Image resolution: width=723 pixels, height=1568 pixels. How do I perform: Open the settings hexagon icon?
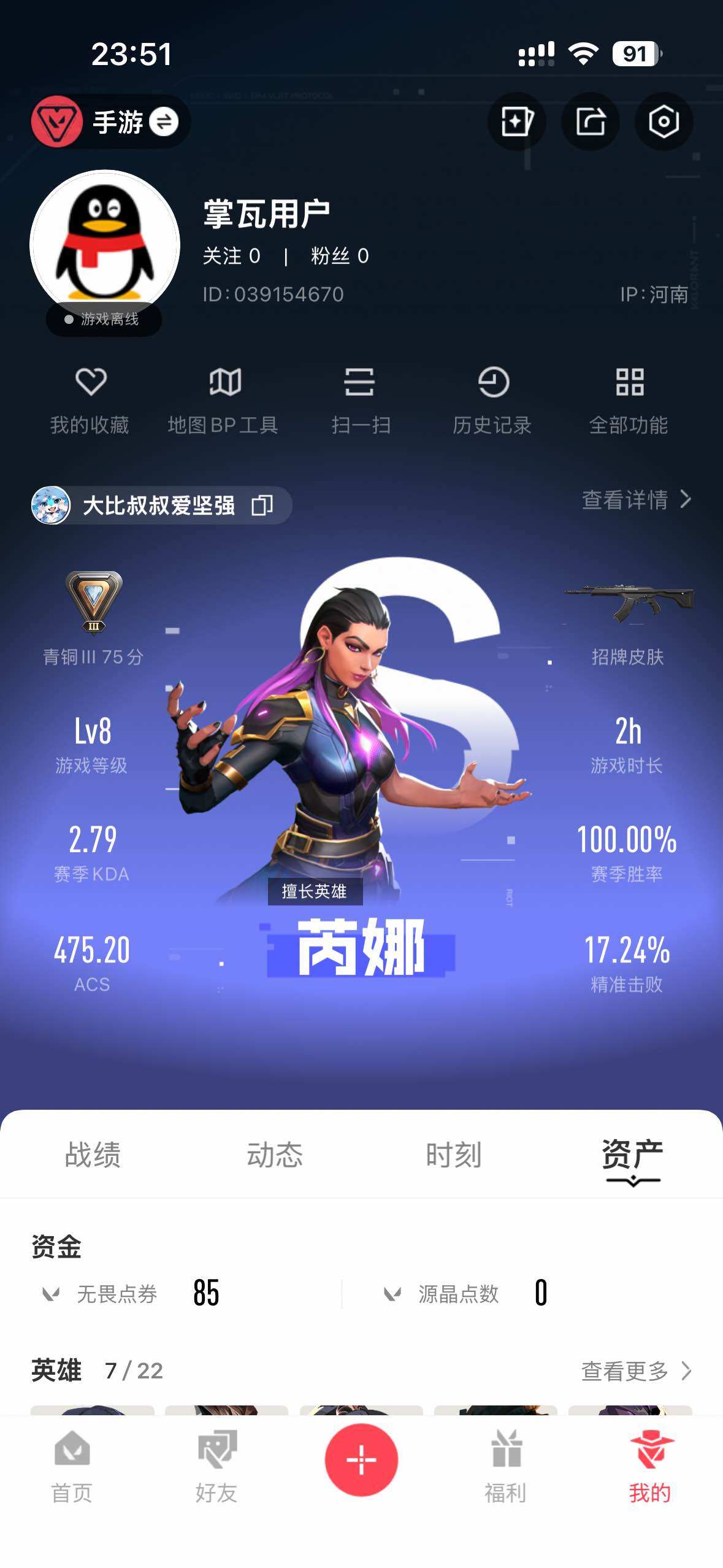point(664,121)
